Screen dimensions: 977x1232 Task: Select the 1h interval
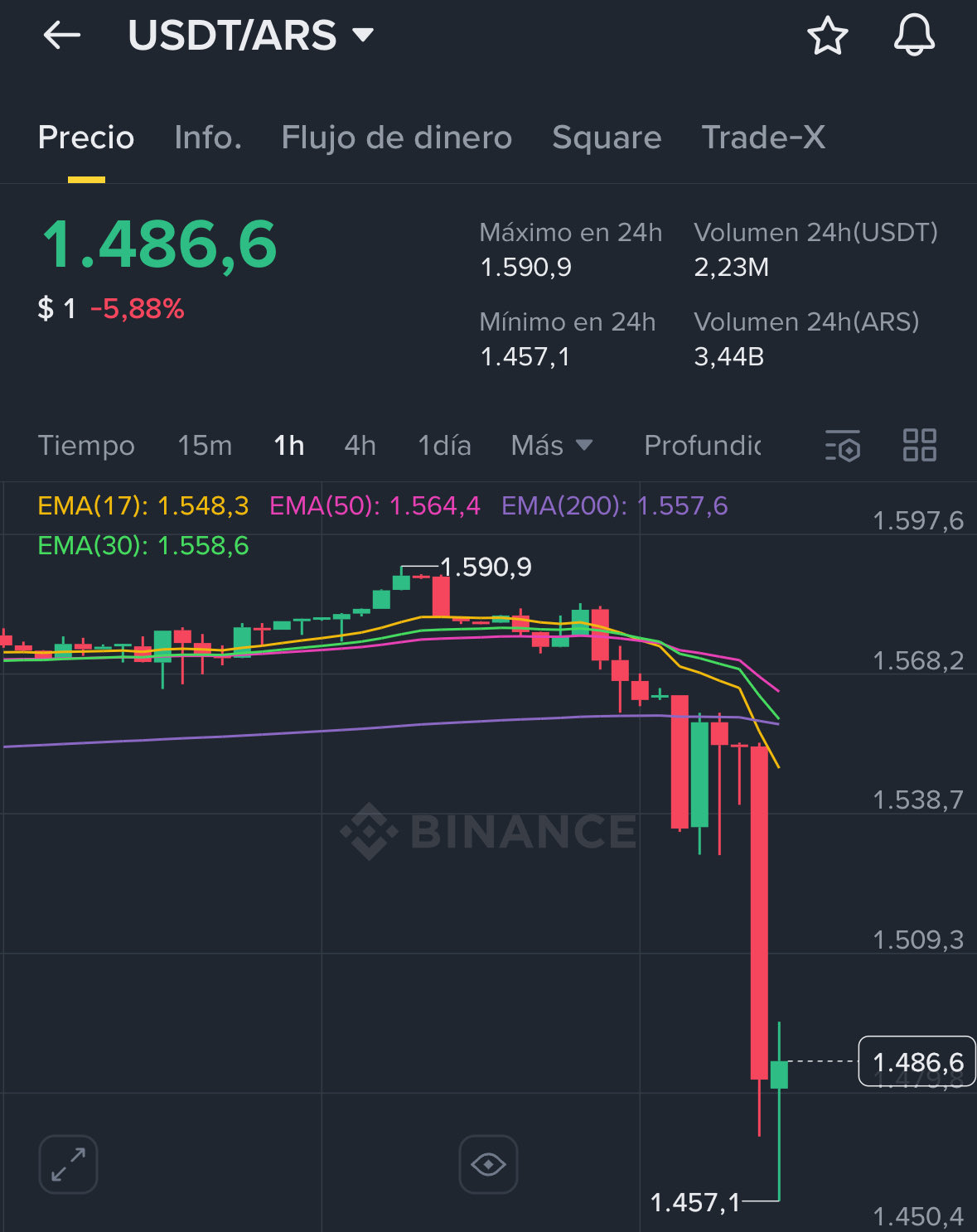288,446
